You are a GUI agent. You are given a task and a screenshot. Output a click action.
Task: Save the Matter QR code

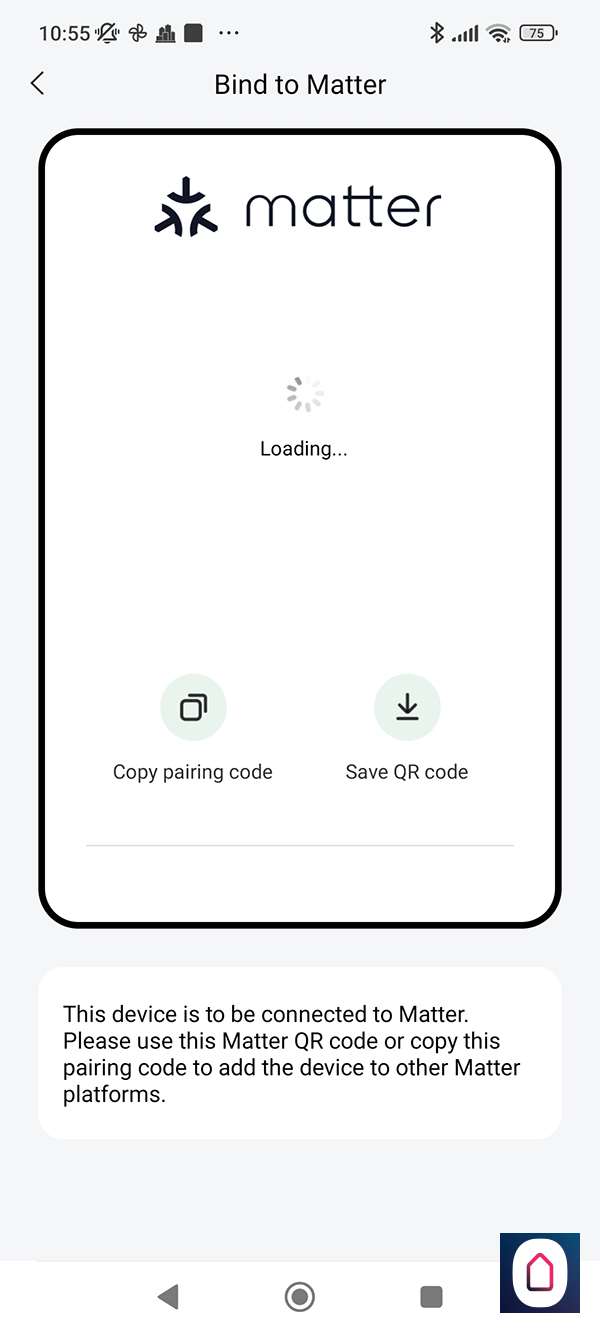(407, 708)
